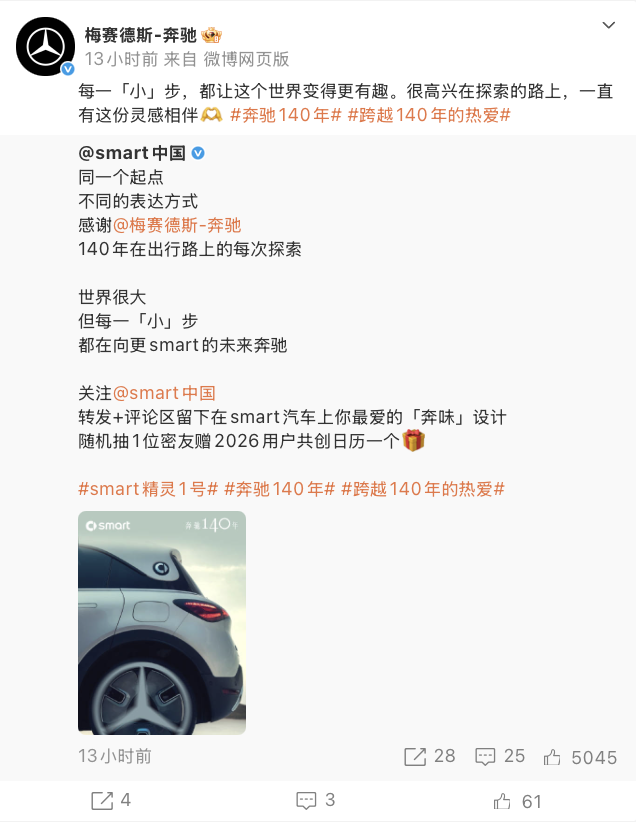The width and height of the screenshot is (636, 822).
Task: Share this repost showing 4 shares
Action: click(x=111, y=800)
